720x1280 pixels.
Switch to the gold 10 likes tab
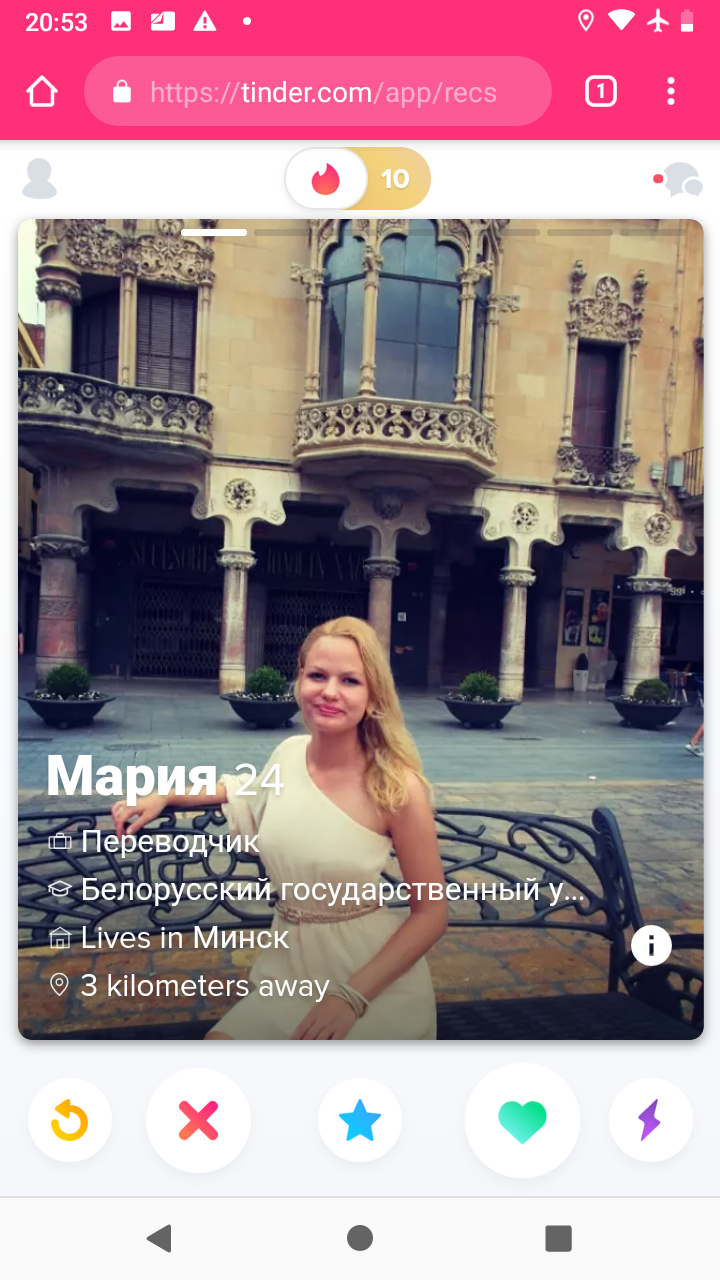click(395, 179)
